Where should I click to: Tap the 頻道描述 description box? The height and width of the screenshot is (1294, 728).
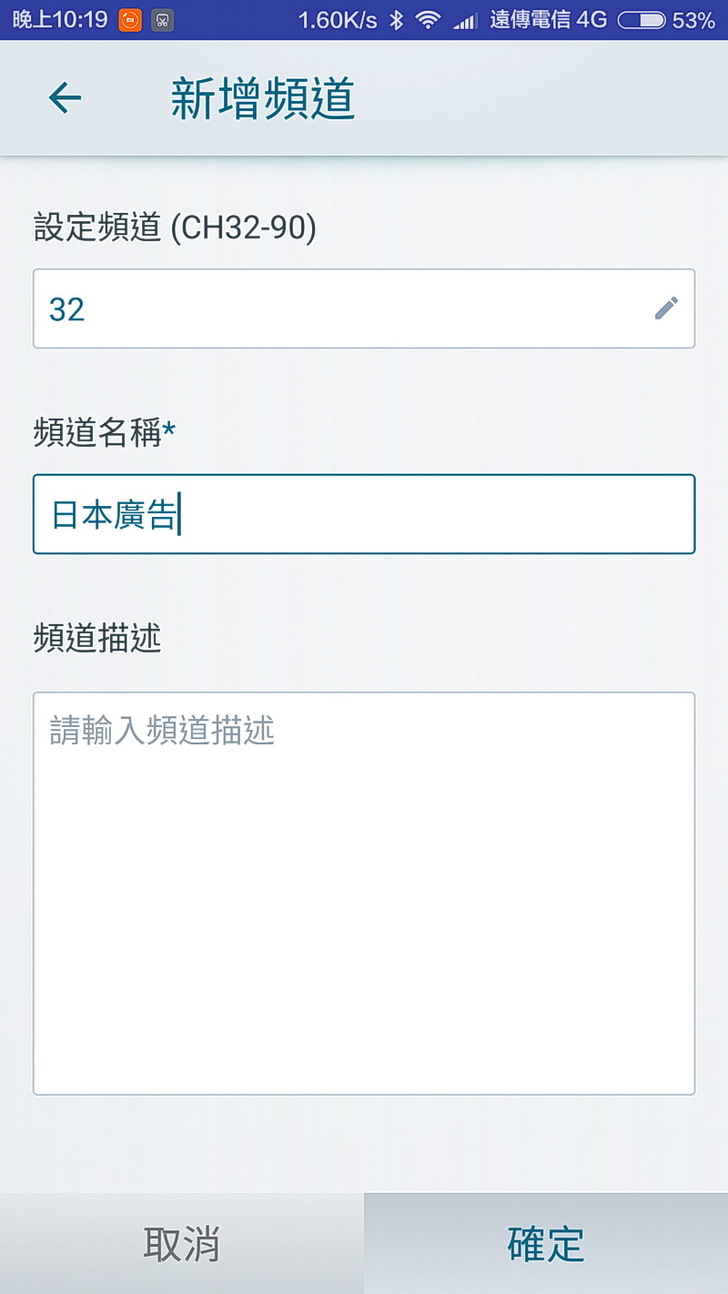click(x=364, y=892)
